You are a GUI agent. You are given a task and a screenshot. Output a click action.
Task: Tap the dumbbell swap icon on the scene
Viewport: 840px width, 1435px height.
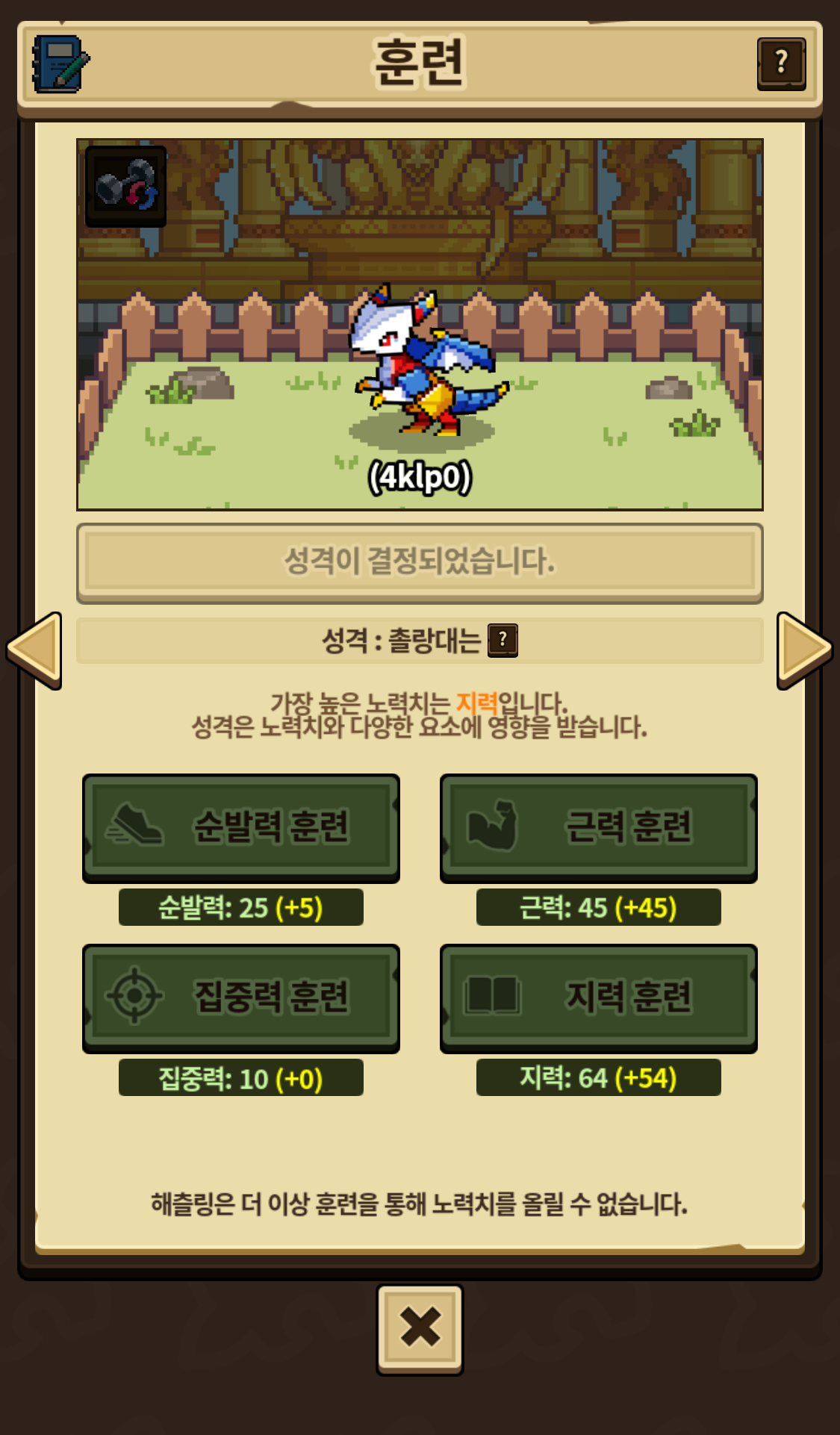(125, 186)
